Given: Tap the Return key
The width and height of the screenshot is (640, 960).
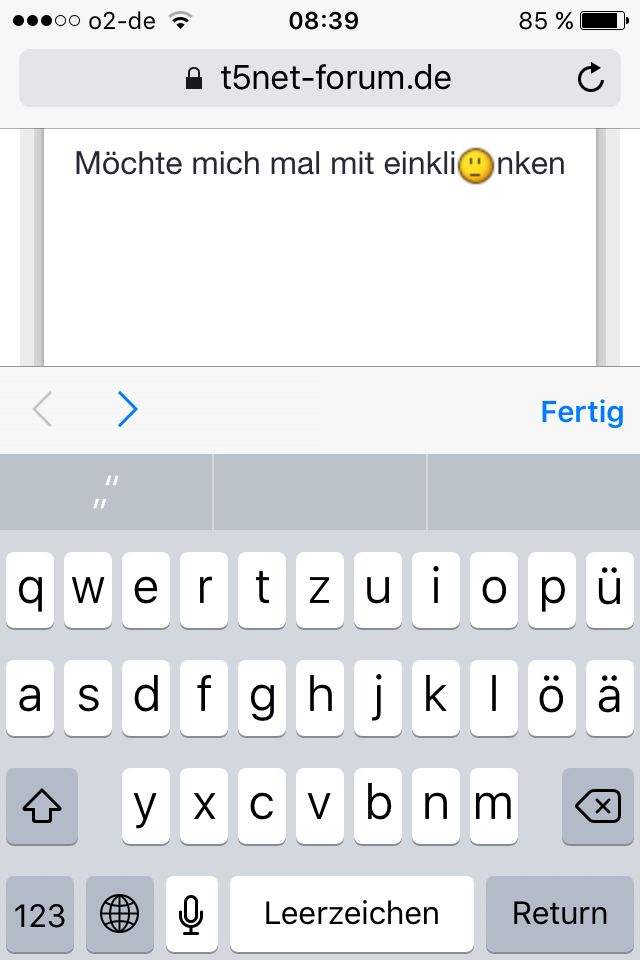Looking at the screenshot, I should [x=559, y=914].
